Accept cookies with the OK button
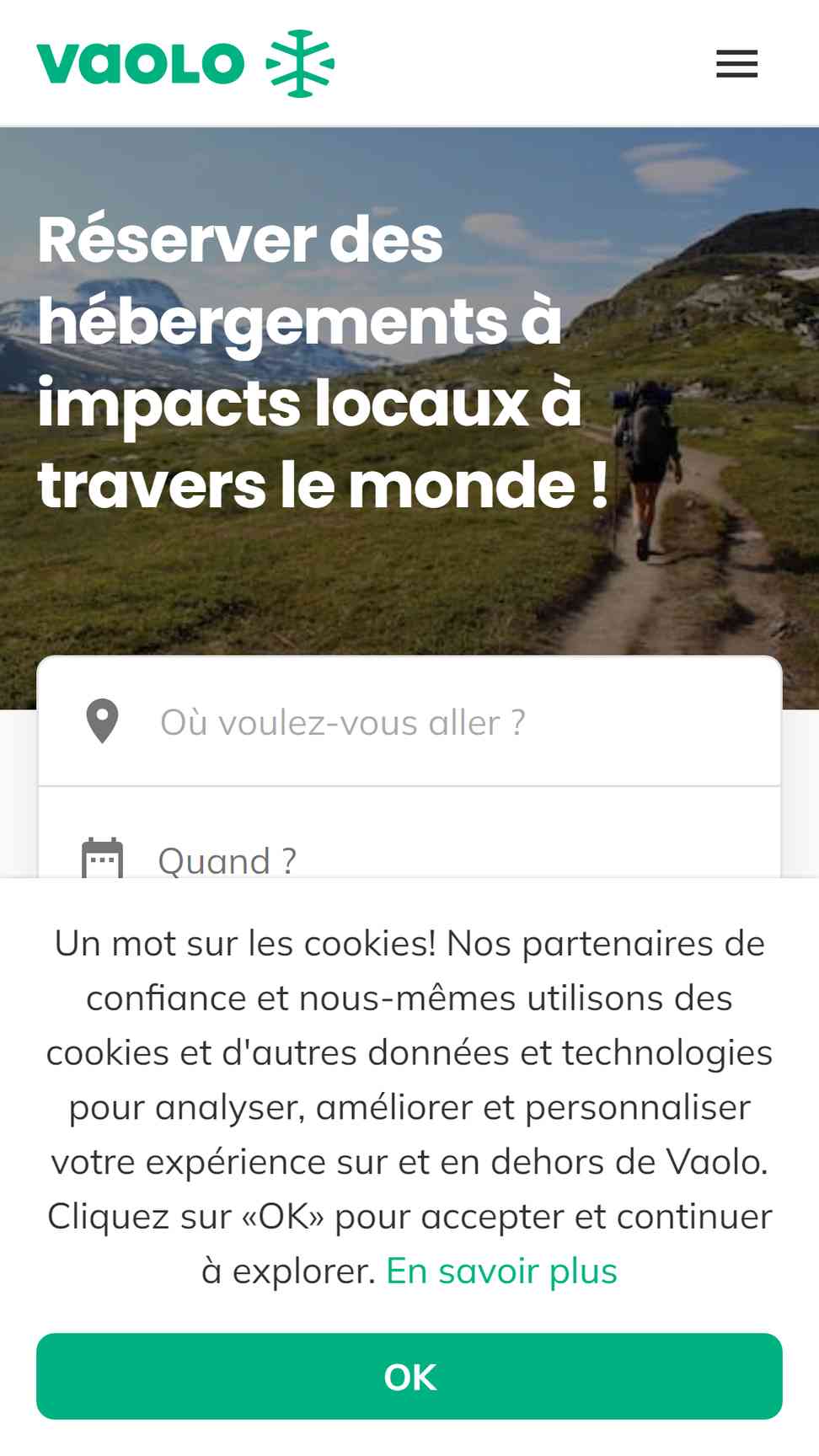The image size is (819, 1456). [409, 1376]
